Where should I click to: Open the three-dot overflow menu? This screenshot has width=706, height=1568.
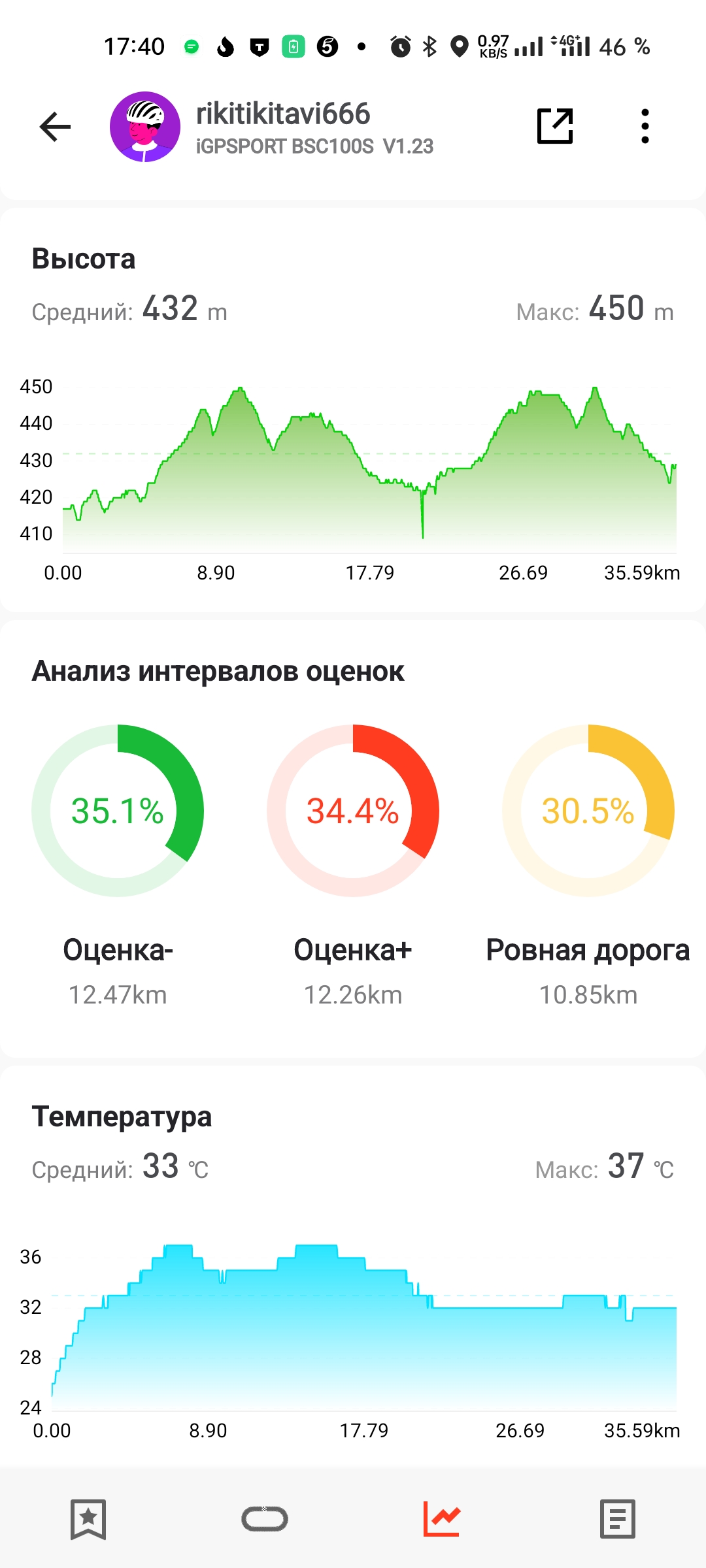click(645, 126)
